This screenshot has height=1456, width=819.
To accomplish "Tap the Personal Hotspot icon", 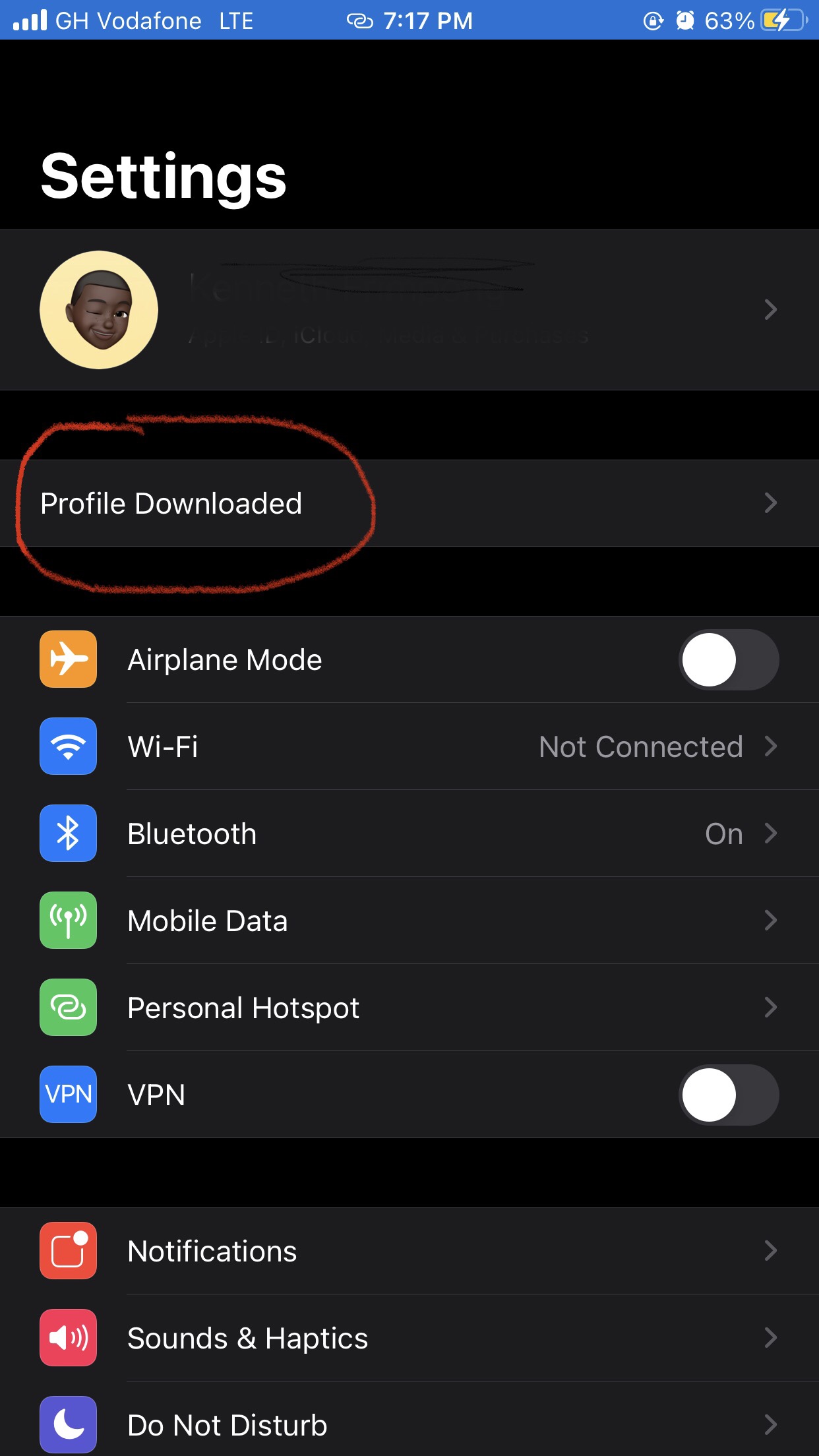I will pyautogui.click(x=68, y=1008).
